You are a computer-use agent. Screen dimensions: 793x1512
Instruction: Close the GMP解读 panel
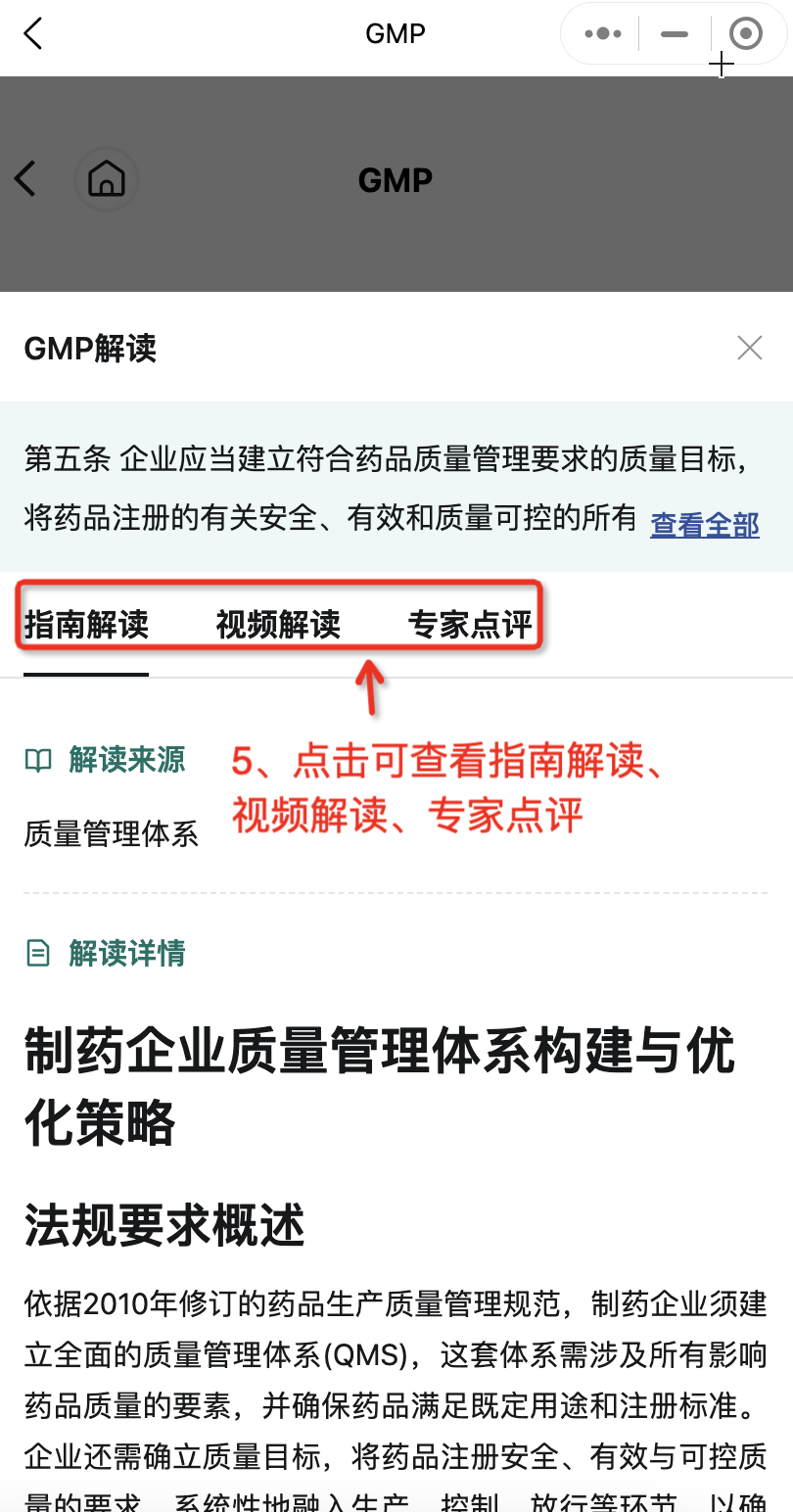pyautogui.click(x=750, y=348)
